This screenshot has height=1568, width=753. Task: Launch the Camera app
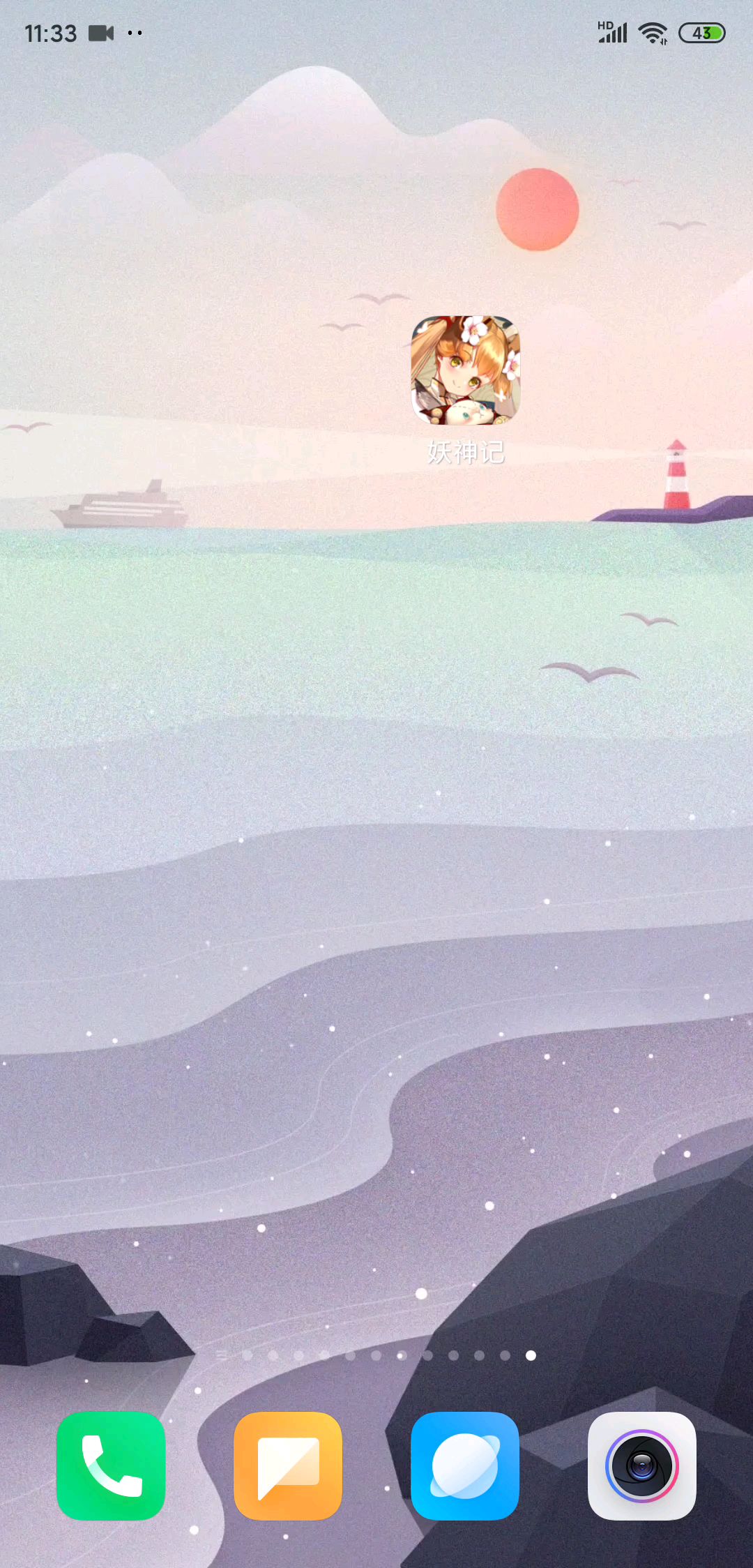coord(642,1465)
